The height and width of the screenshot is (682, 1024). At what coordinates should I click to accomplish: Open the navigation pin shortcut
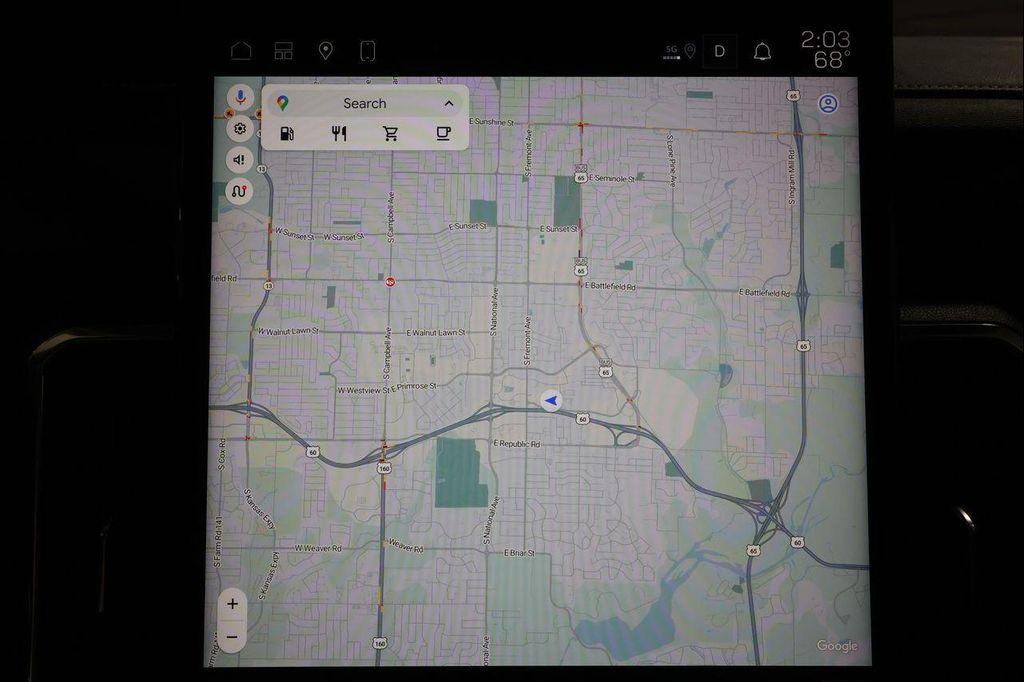pos(325,50)
